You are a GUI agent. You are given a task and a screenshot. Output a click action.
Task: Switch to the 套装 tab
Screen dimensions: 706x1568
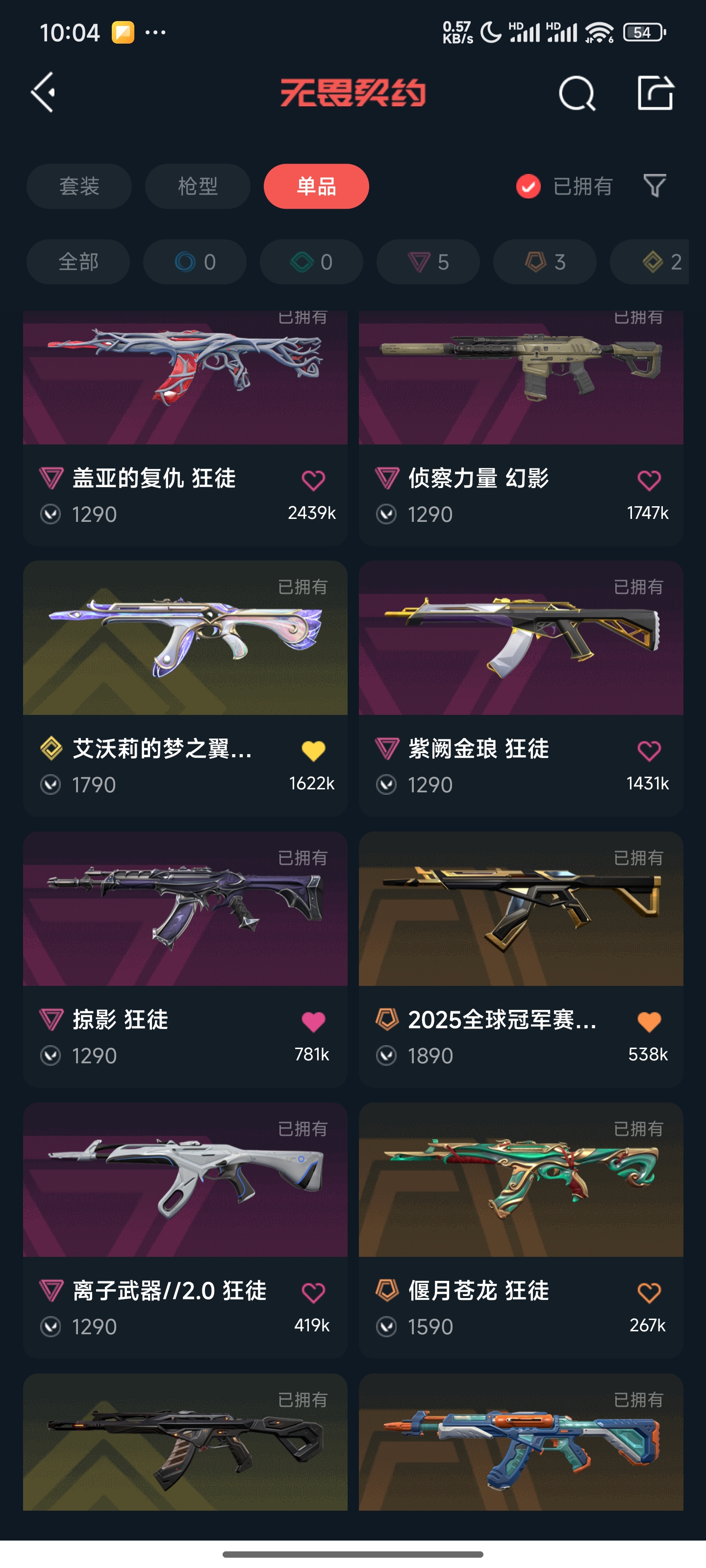tap(79, 186)
